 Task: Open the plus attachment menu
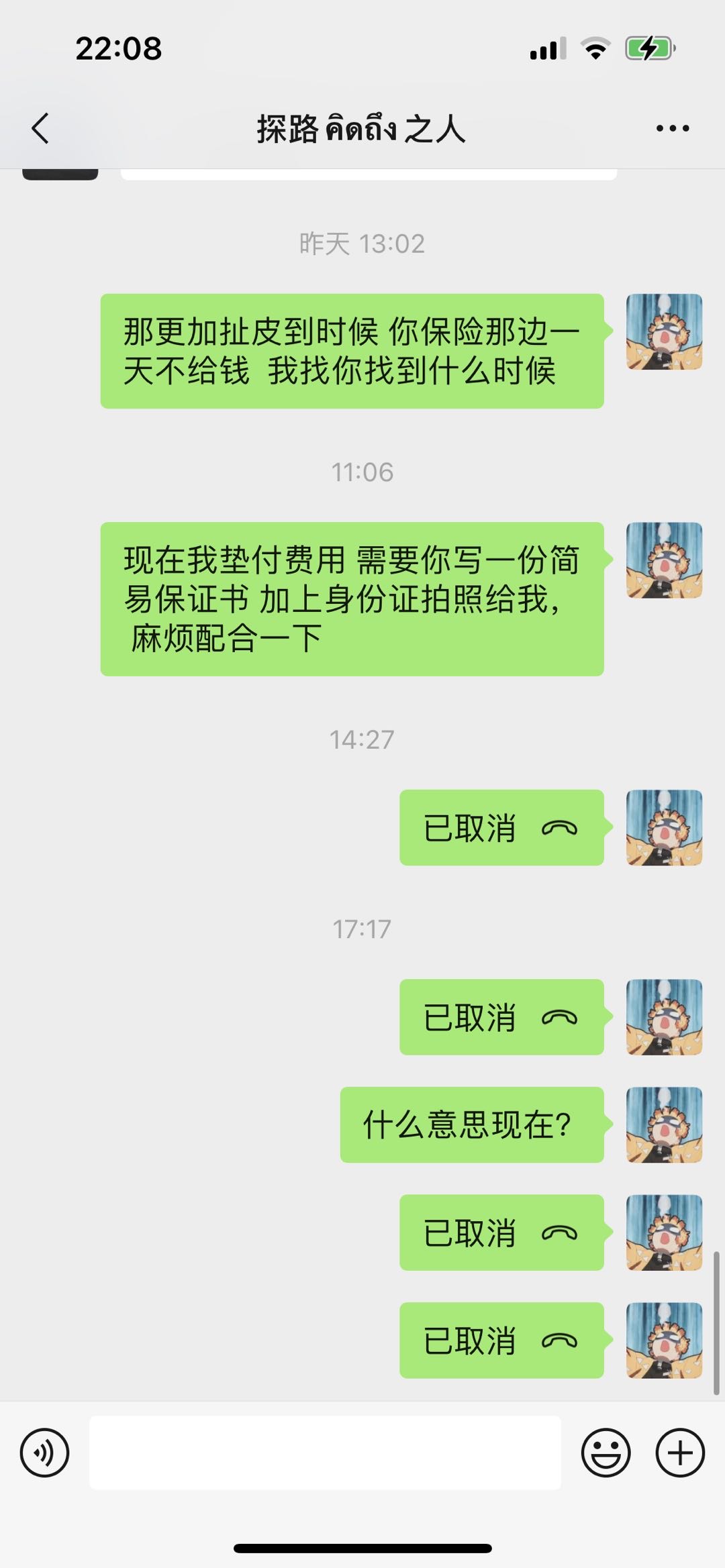coord(680,1453)
